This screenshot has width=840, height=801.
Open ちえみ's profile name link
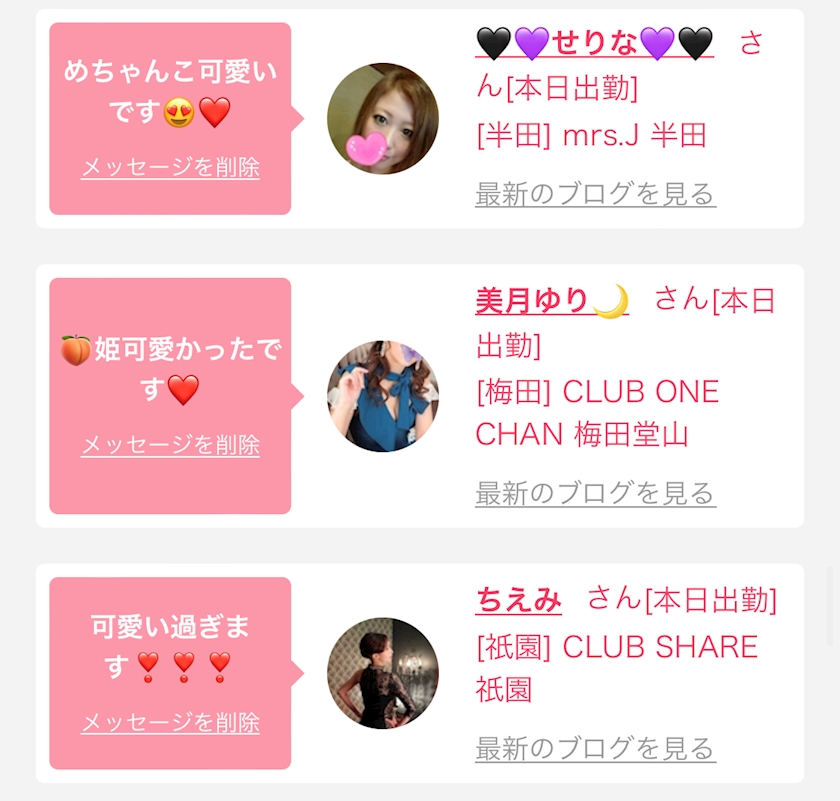[519, 600]
